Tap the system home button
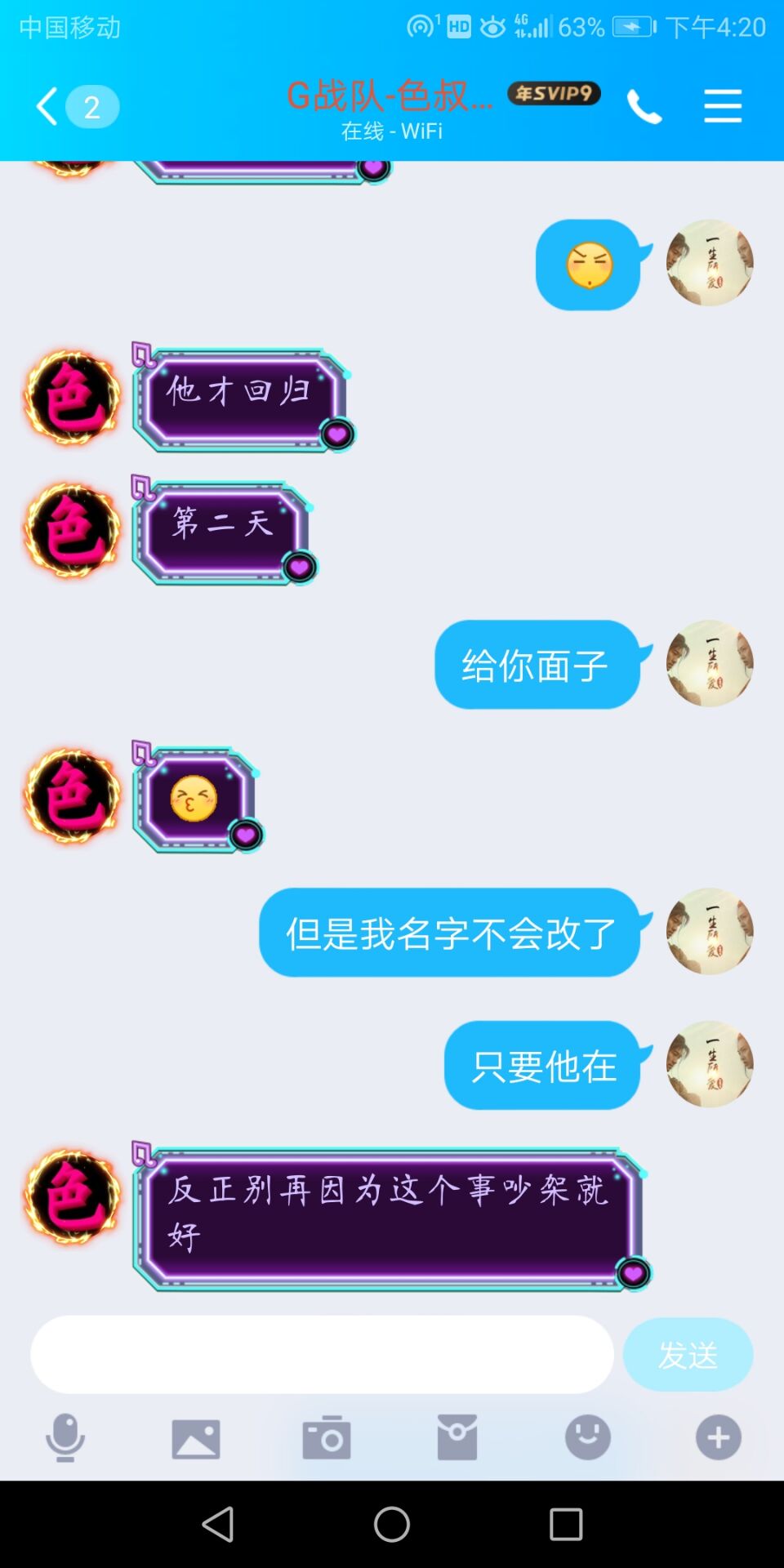The image size is (784, 1568). 392,1524
